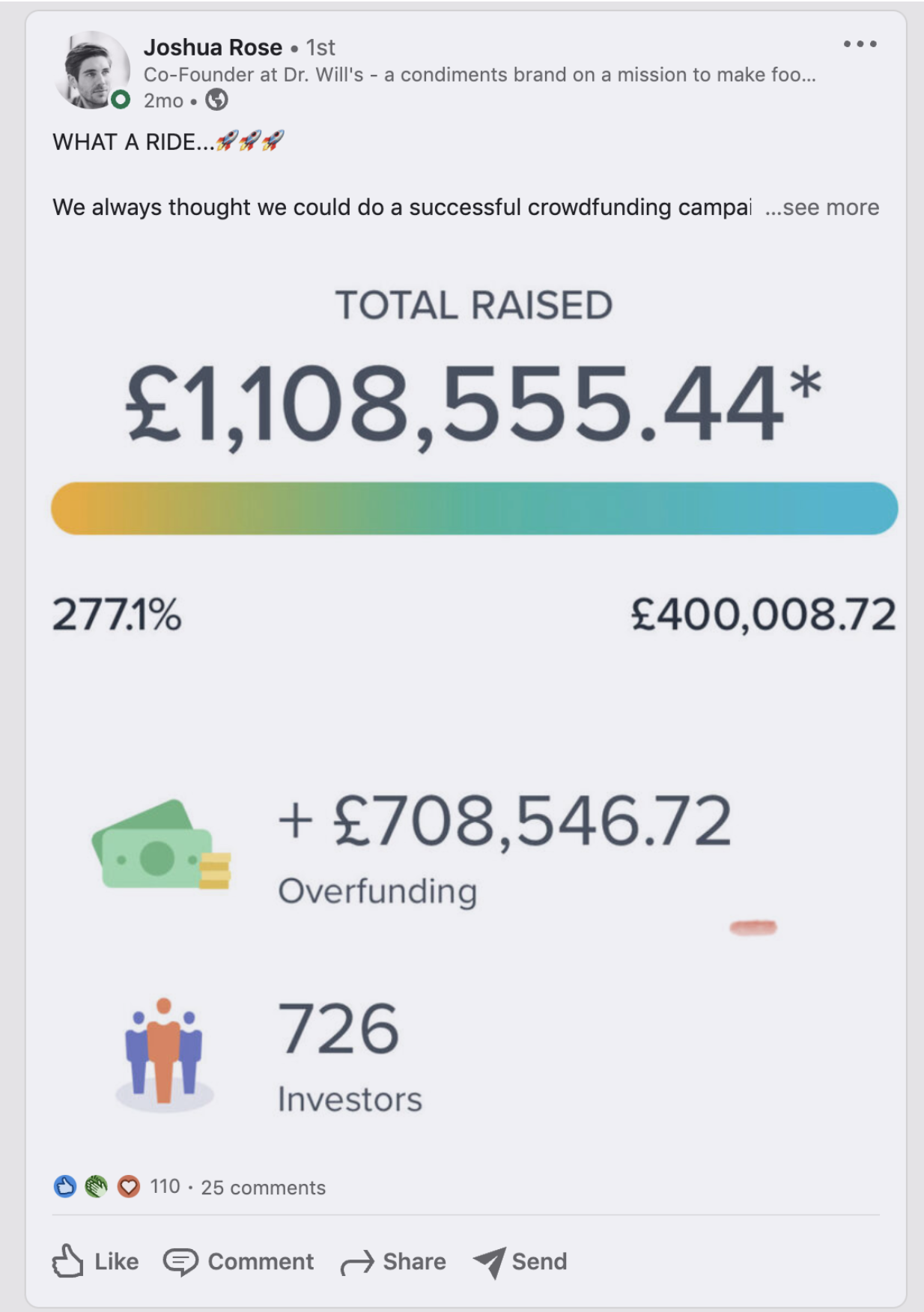Open Joshua Rose's name link

pyautogui.click(x=213, y=47)
